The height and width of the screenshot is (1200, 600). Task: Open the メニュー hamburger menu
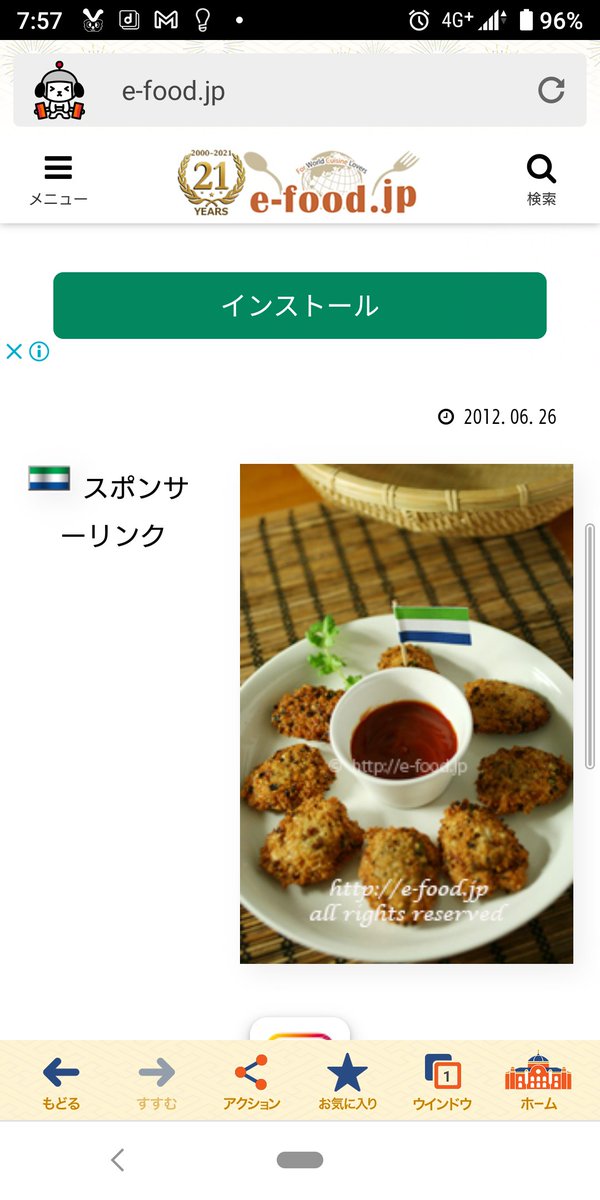tap(58, 180)
